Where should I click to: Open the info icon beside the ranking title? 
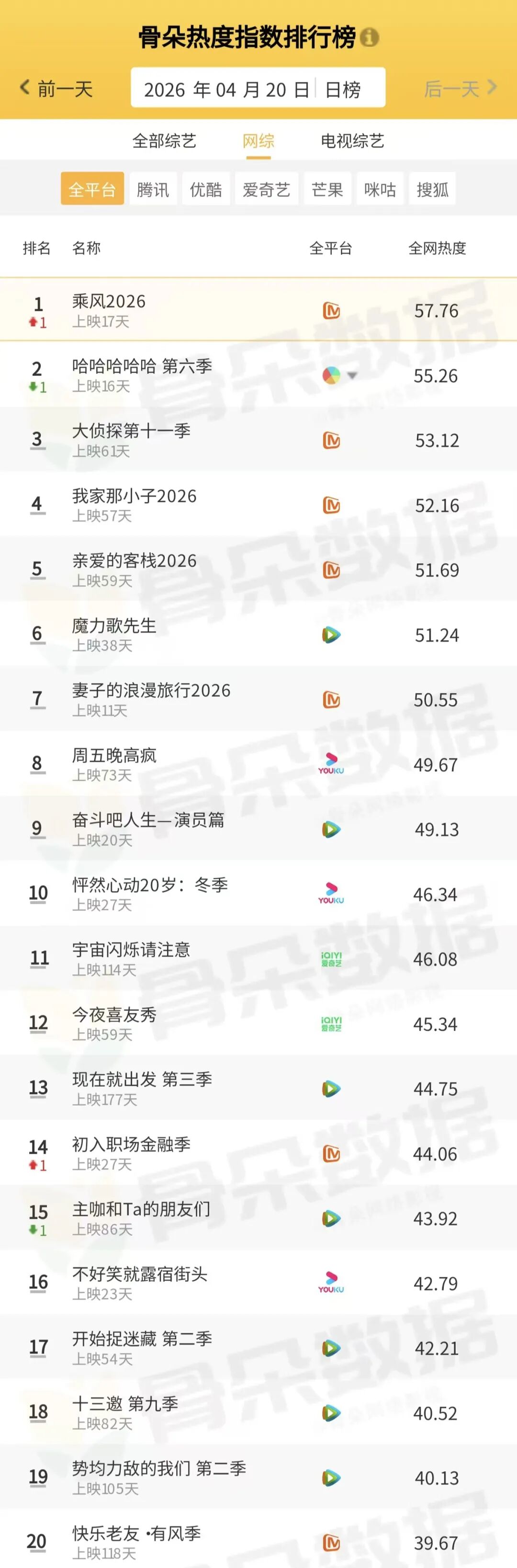coord(369,38)
